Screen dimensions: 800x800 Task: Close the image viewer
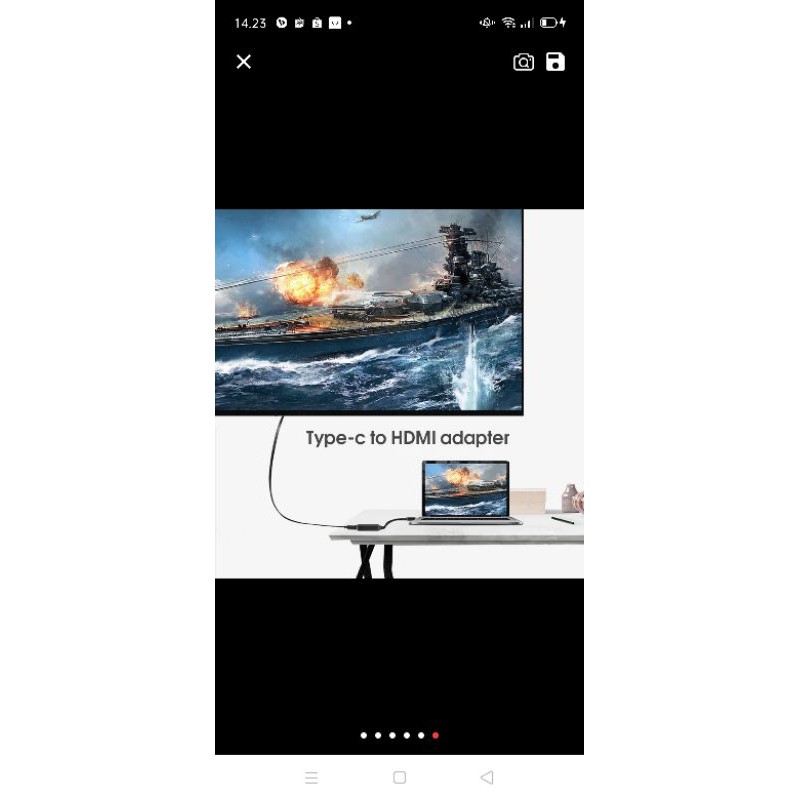244,62
